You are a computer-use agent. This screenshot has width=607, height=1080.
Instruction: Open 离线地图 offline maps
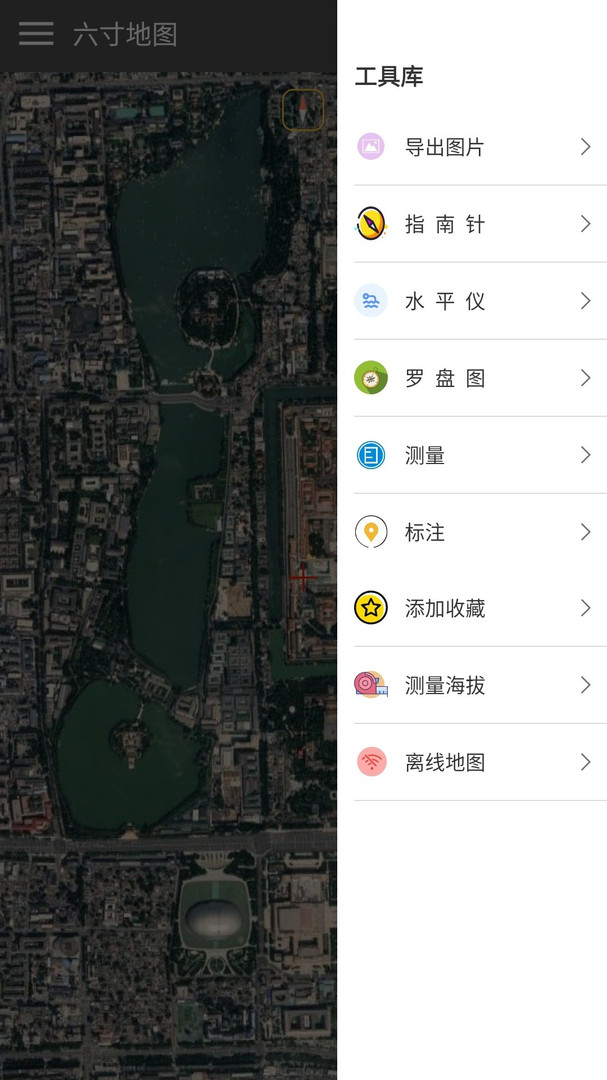click(480, 762)
